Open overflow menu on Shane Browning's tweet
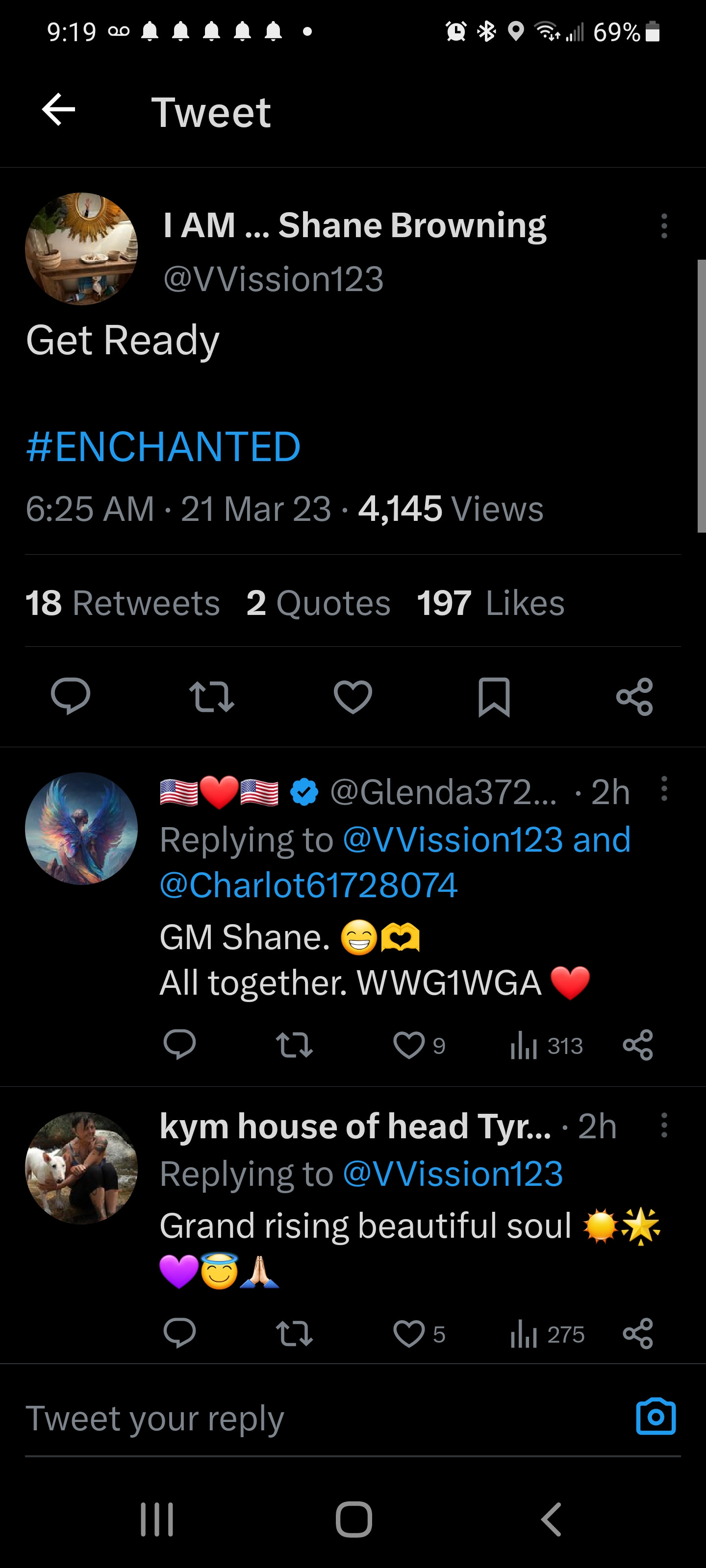The image size is (706, 1568). pos(664,226)
